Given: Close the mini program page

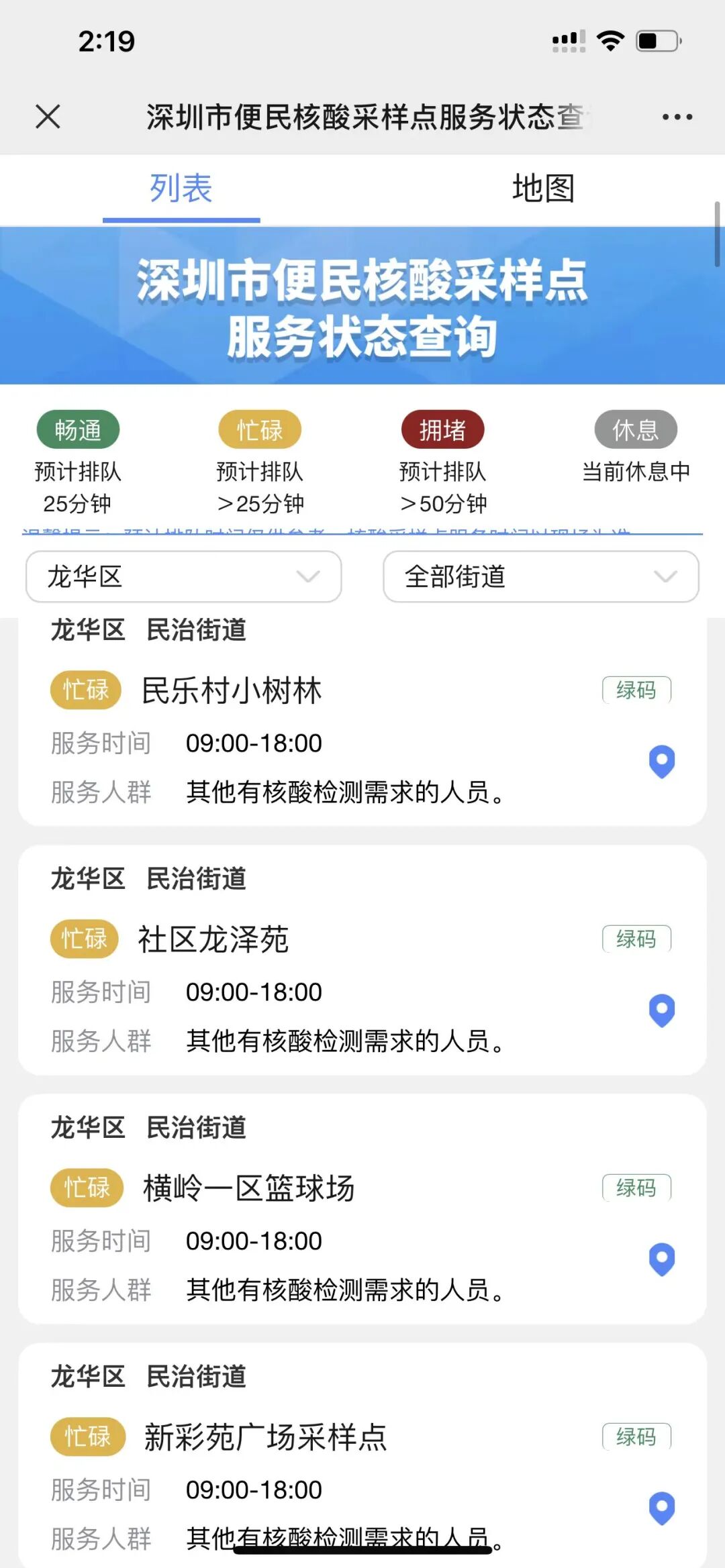Looking at the screenshot, I should [x=48, y=117].
